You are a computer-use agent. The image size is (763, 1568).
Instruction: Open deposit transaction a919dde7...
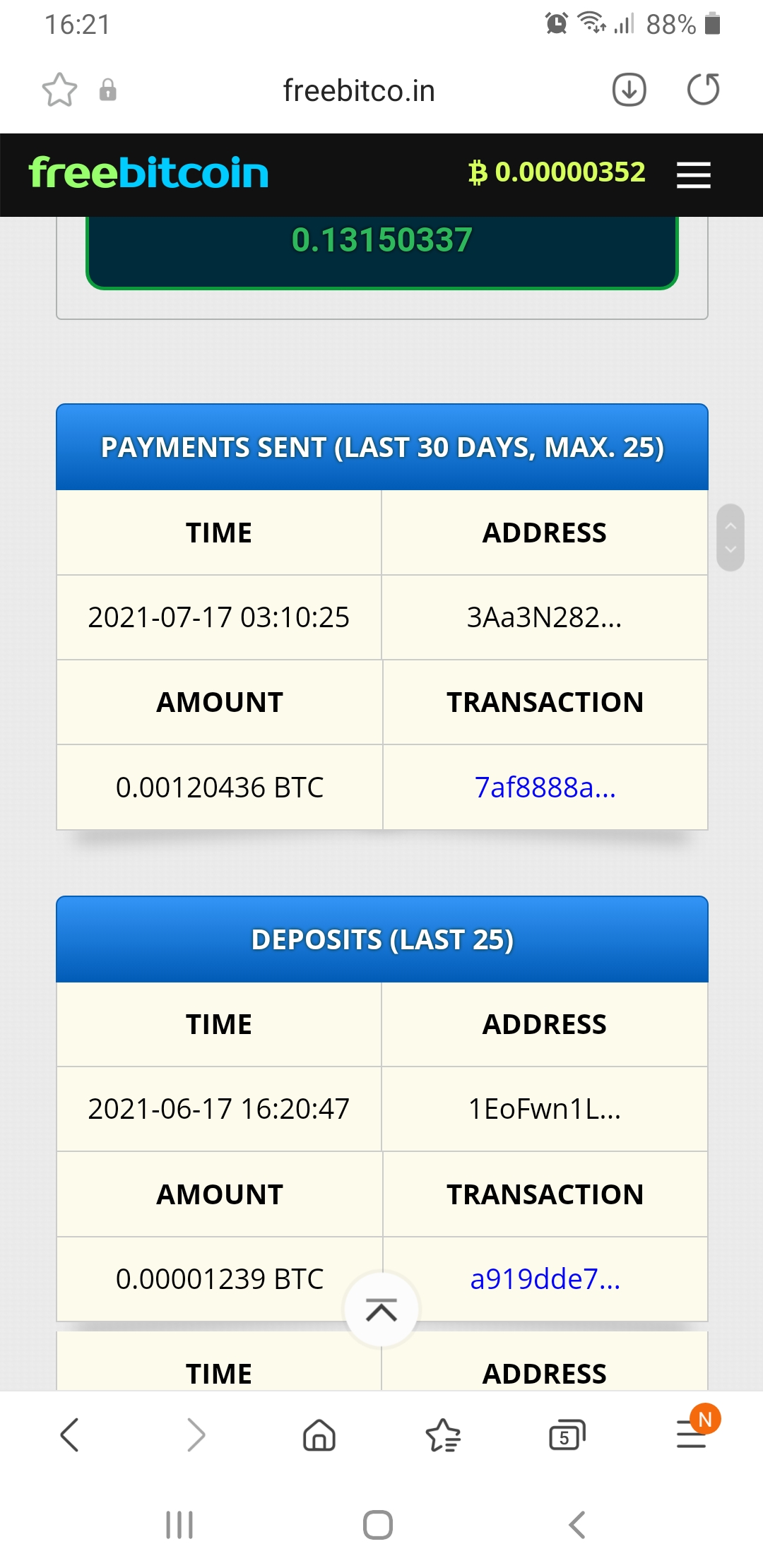545,1278
